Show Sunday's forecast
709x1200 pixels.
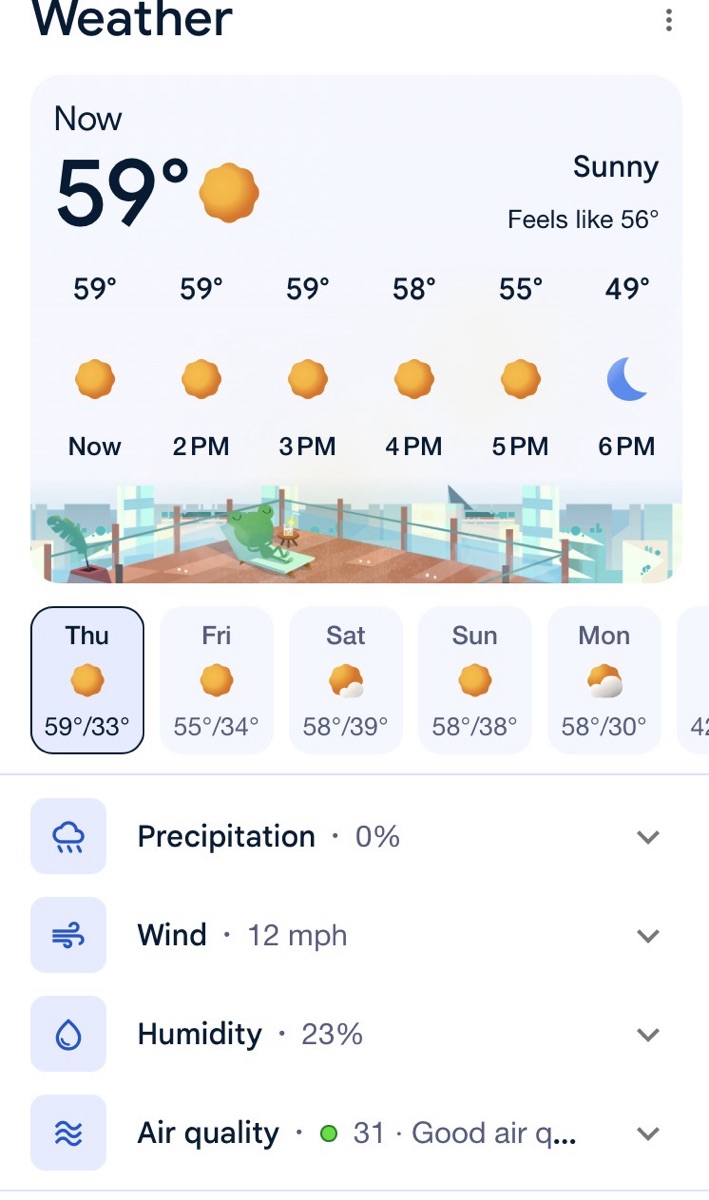[x=474, y=680]
